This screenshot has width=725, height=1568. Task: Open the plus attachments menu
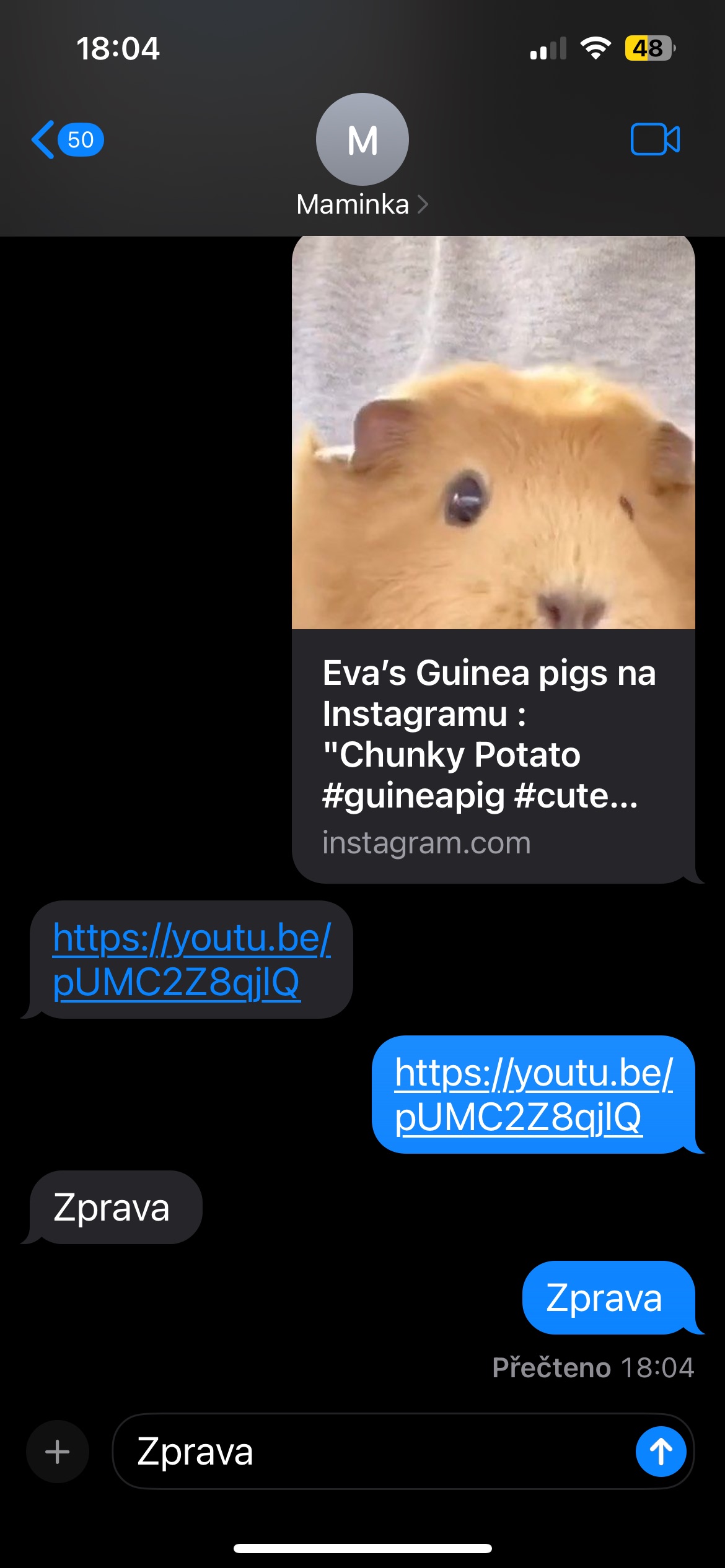(57, 1451)
